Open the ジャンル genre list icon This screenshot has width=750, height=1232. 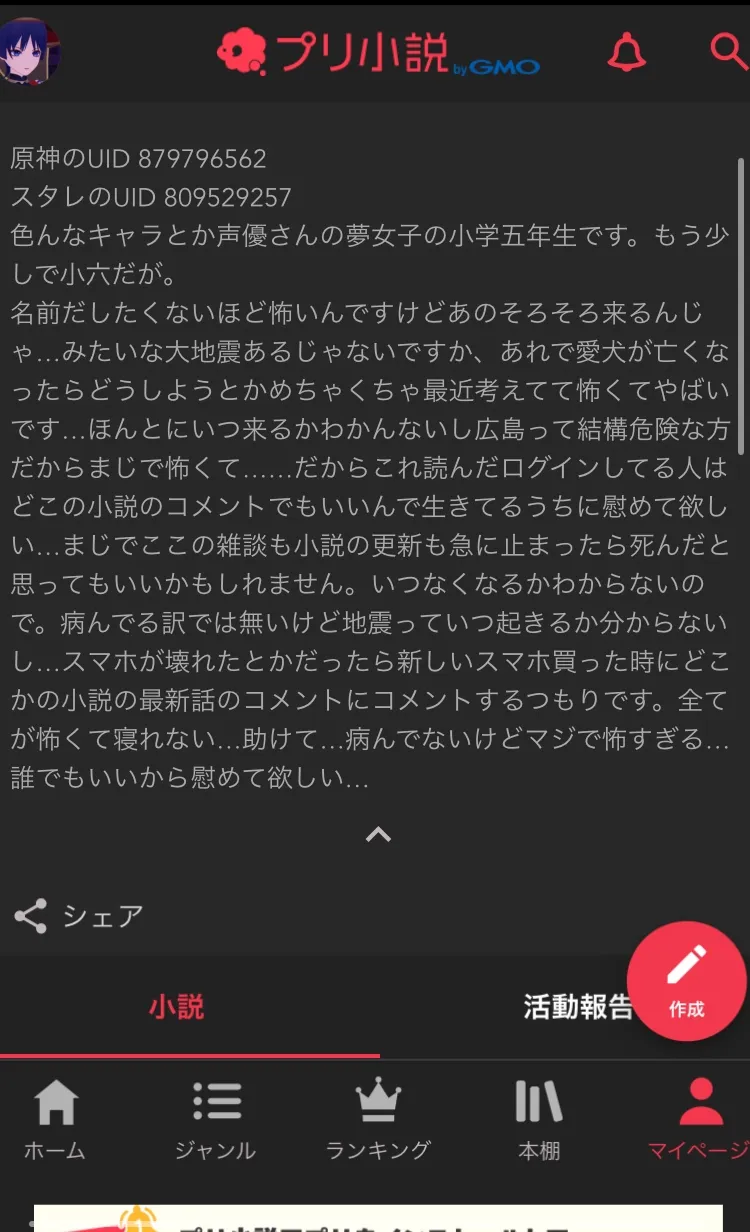(216, 1100)
